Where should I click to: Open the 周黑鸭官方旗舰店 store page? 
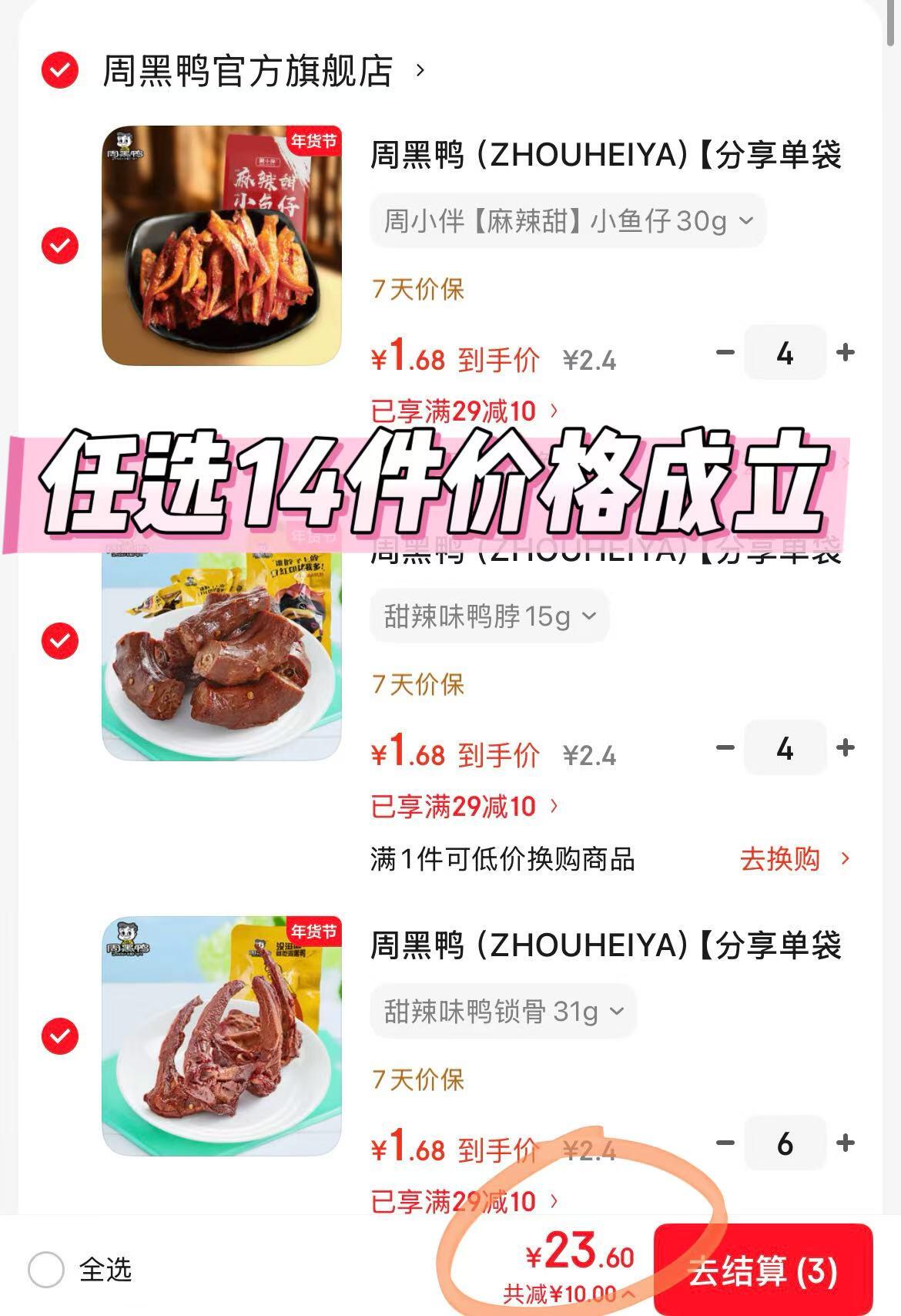tap(262, 71)
